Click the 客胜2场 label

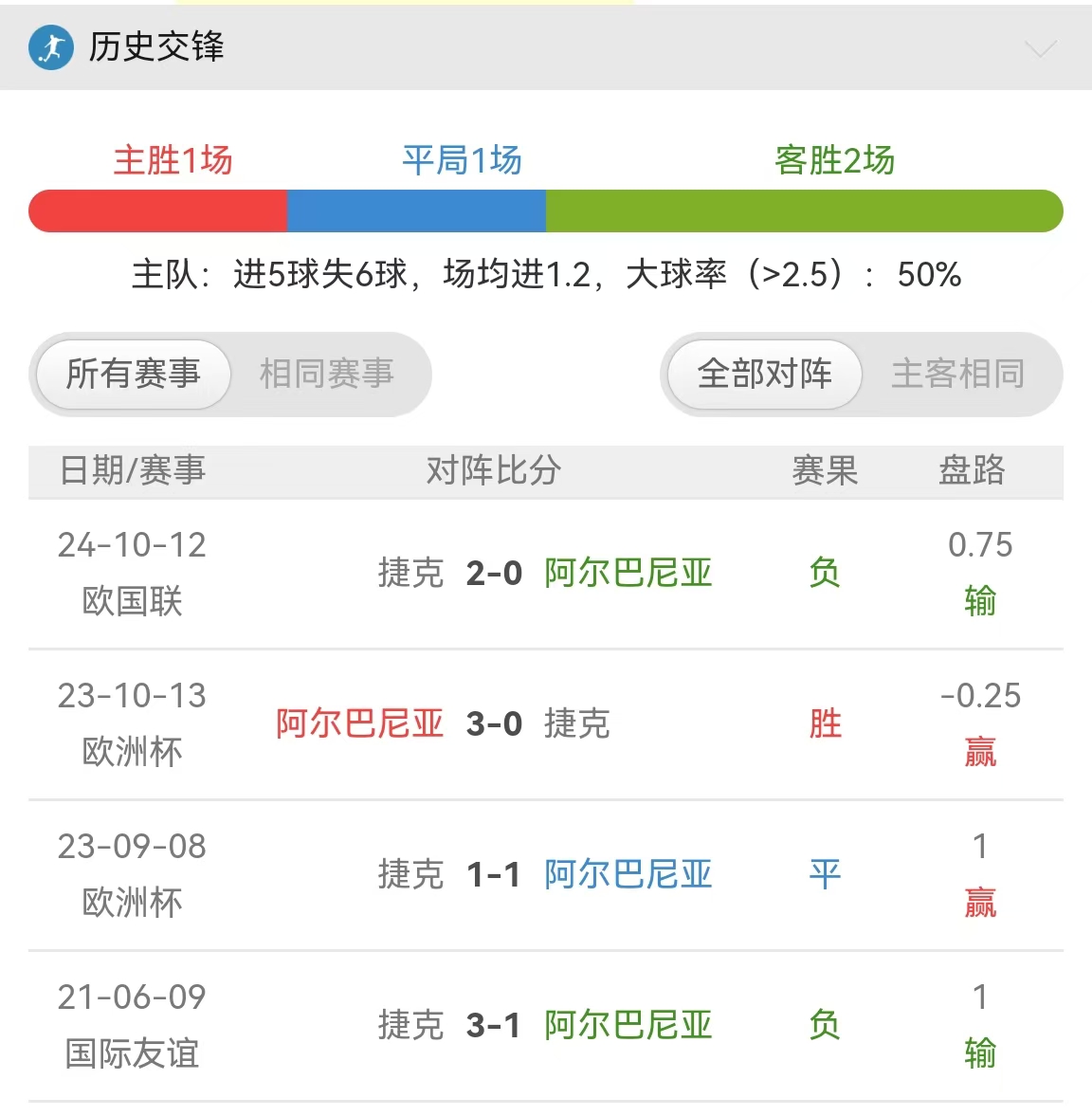pyautogui.click(x=834, y=161)
